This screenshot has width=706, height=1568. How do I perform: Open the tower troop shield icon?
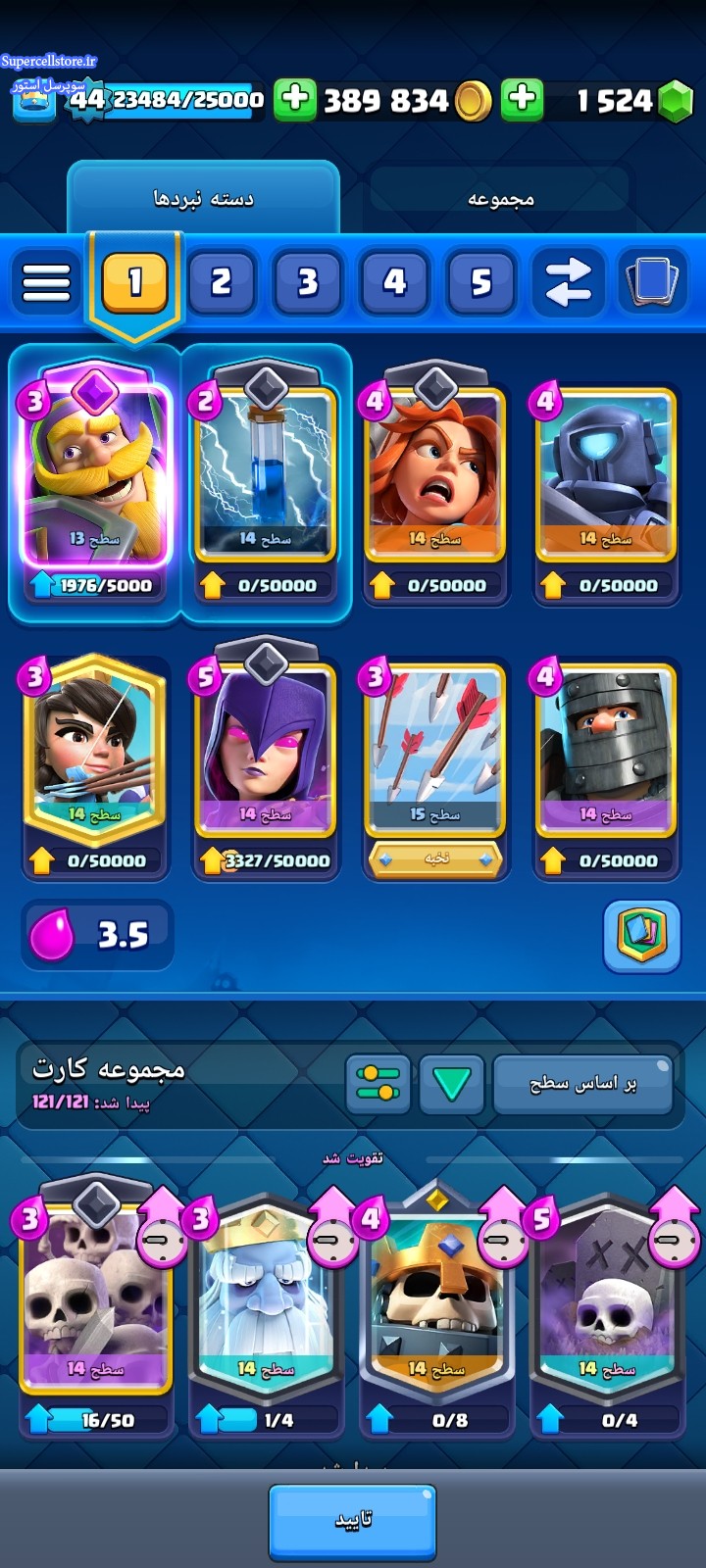point(642,935)
